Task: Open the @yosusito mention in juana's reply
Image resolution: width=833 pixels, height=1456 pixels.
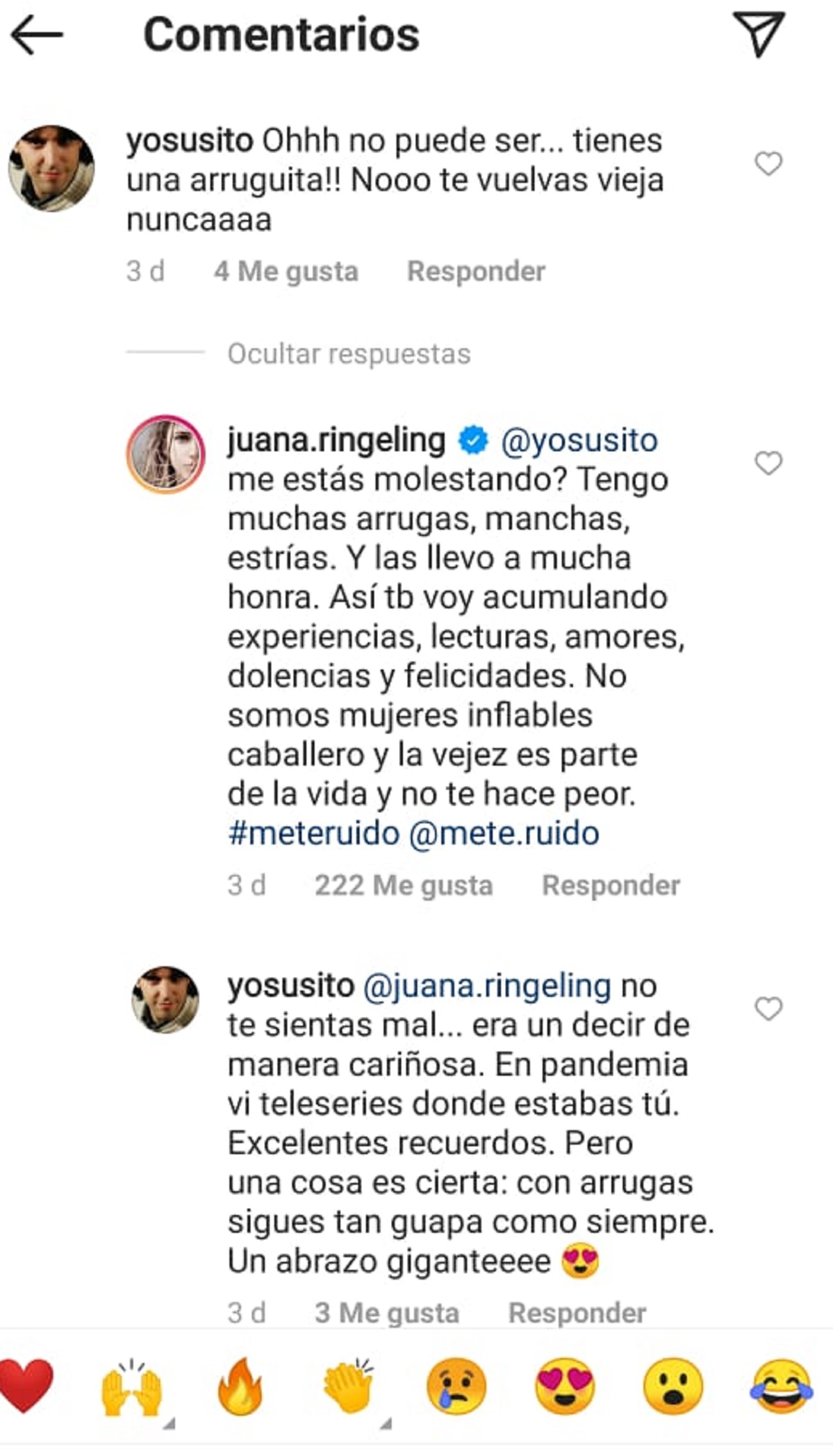Action: click(579, 440)
